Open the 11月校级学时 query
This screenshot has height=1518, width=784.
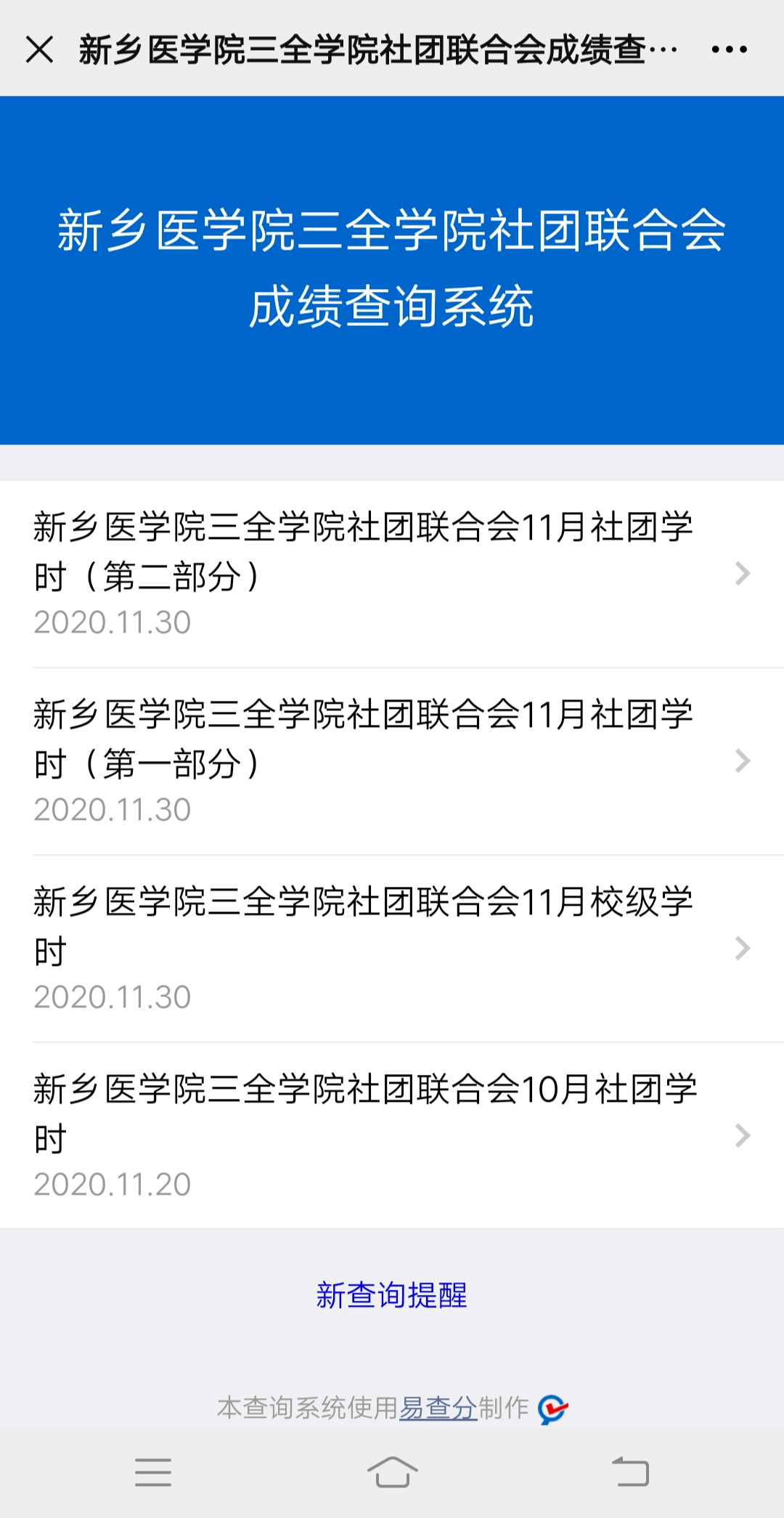[x=392, y=949]
